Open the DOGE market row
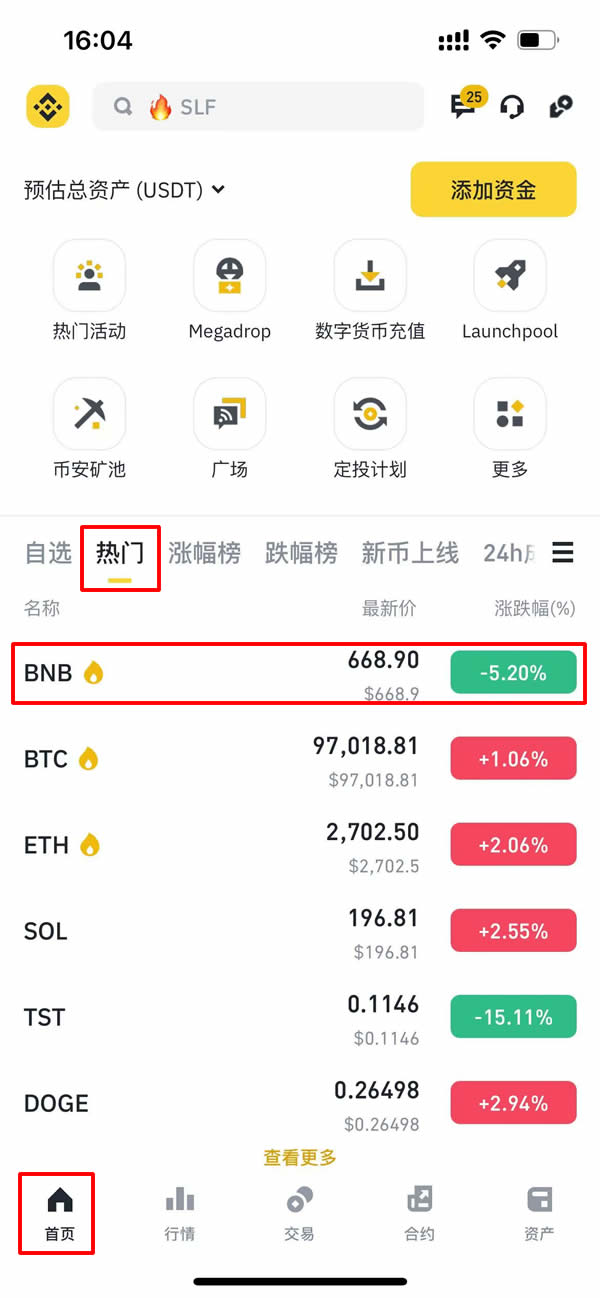The height and width of the screenshot is (1298, 600). pyautogui.click(x=299, y=1104)
